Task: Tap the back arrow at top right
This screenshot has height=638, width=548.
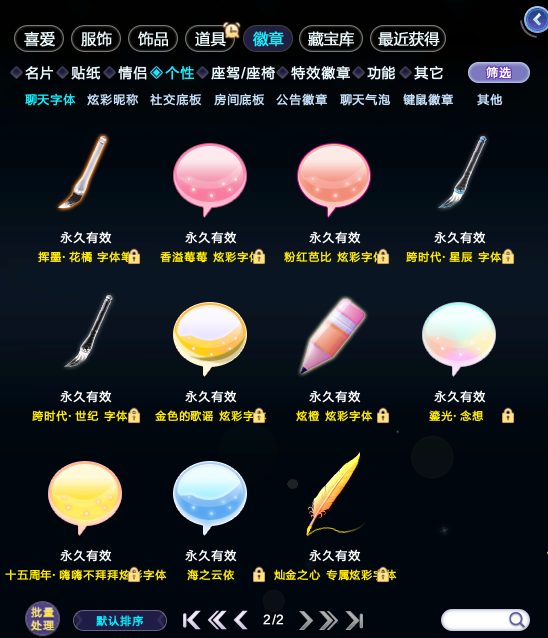Action: 537,20
